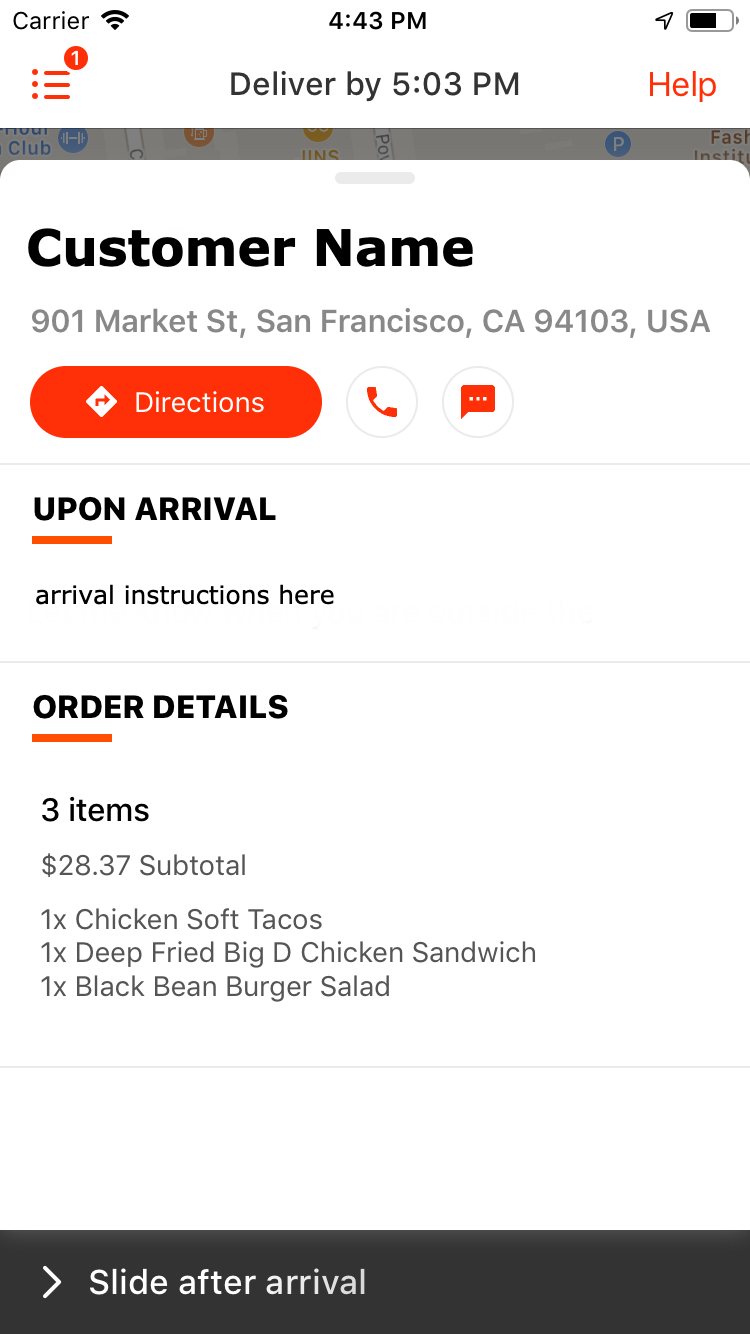The width and height of the screenshot is (750, 1334).
Task: Open the deliveries list via hamburger icon
Action: pyautogui.click(x=50, y=84)
